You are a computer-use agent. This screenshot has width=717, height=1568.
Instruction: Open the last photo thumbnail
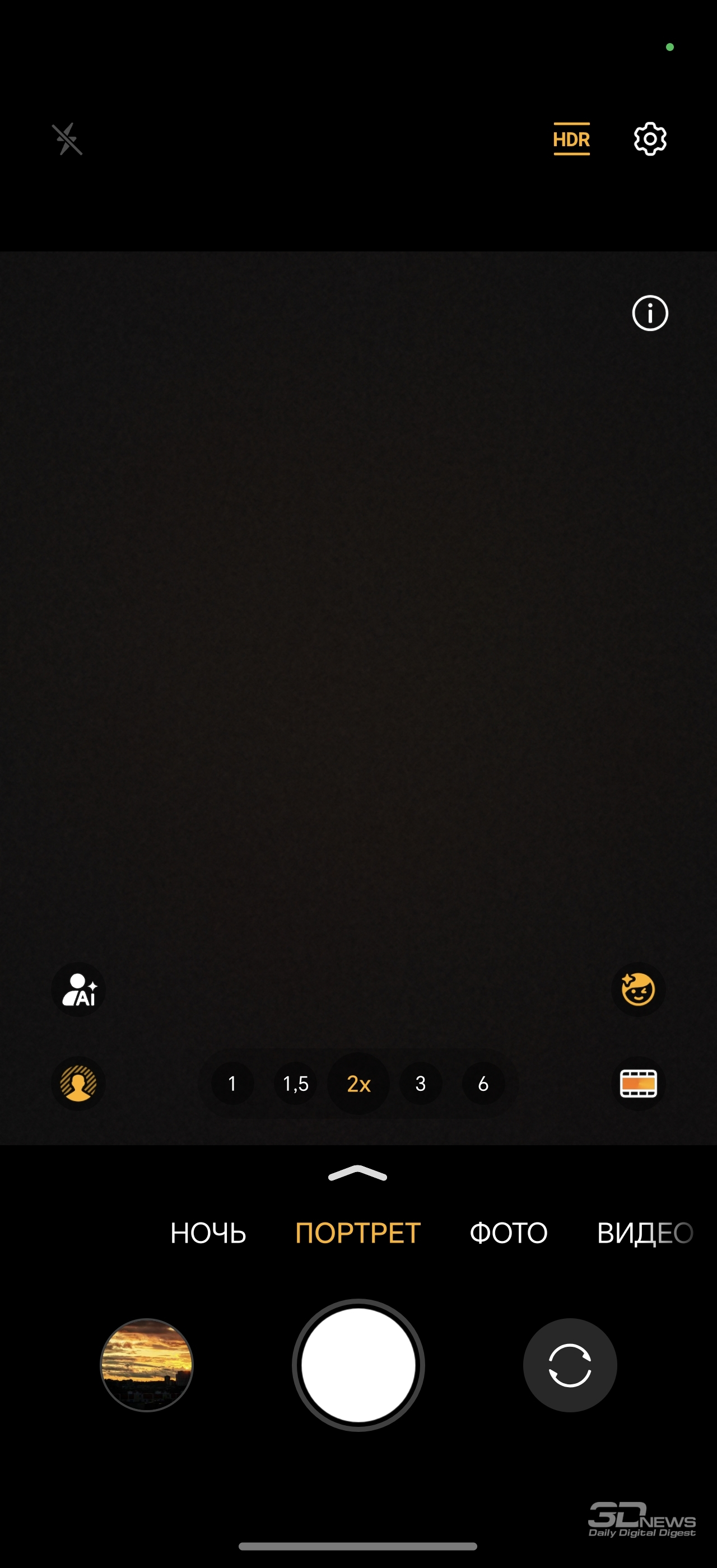(147, 1365)
